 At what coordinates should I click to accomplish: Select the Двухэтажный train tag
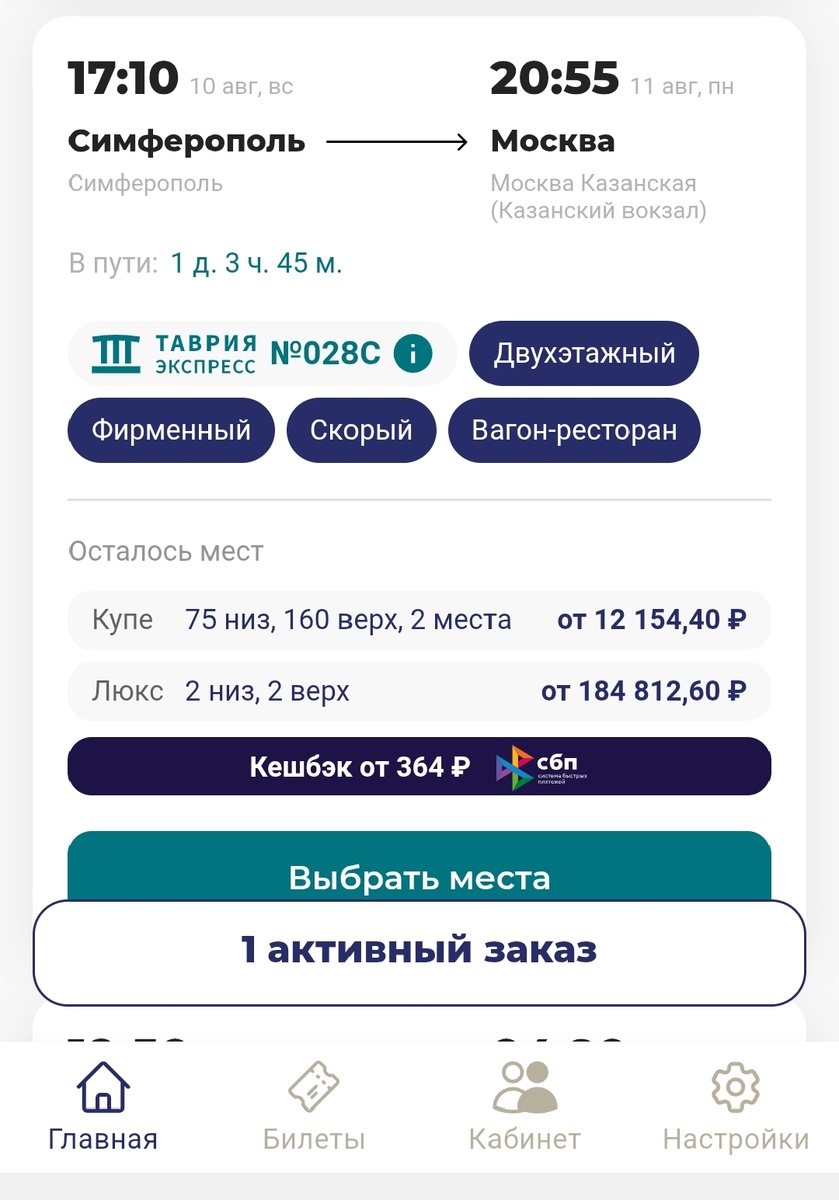(x=584, y=352)
